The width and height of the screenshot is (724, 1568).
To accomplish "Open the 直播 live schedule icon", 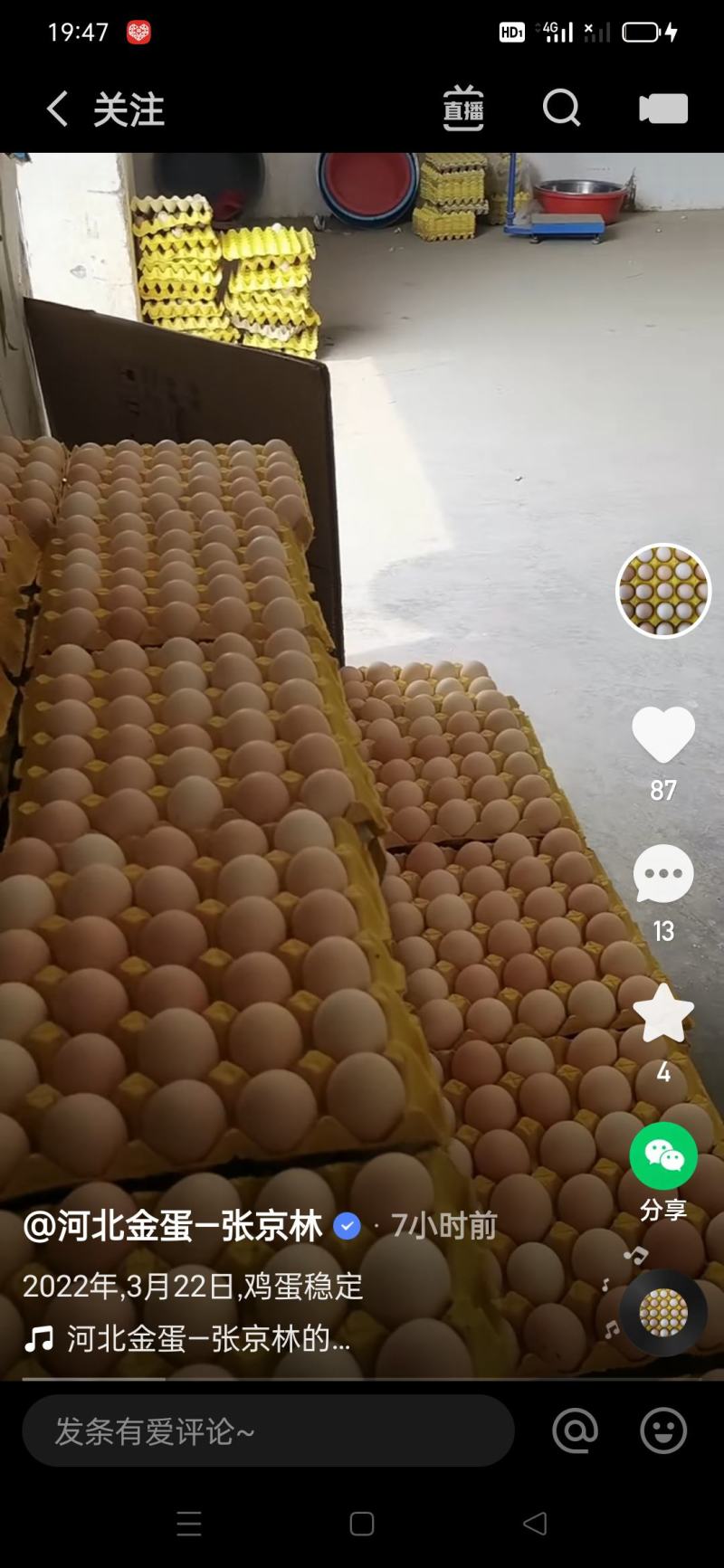I will (463, 109).
